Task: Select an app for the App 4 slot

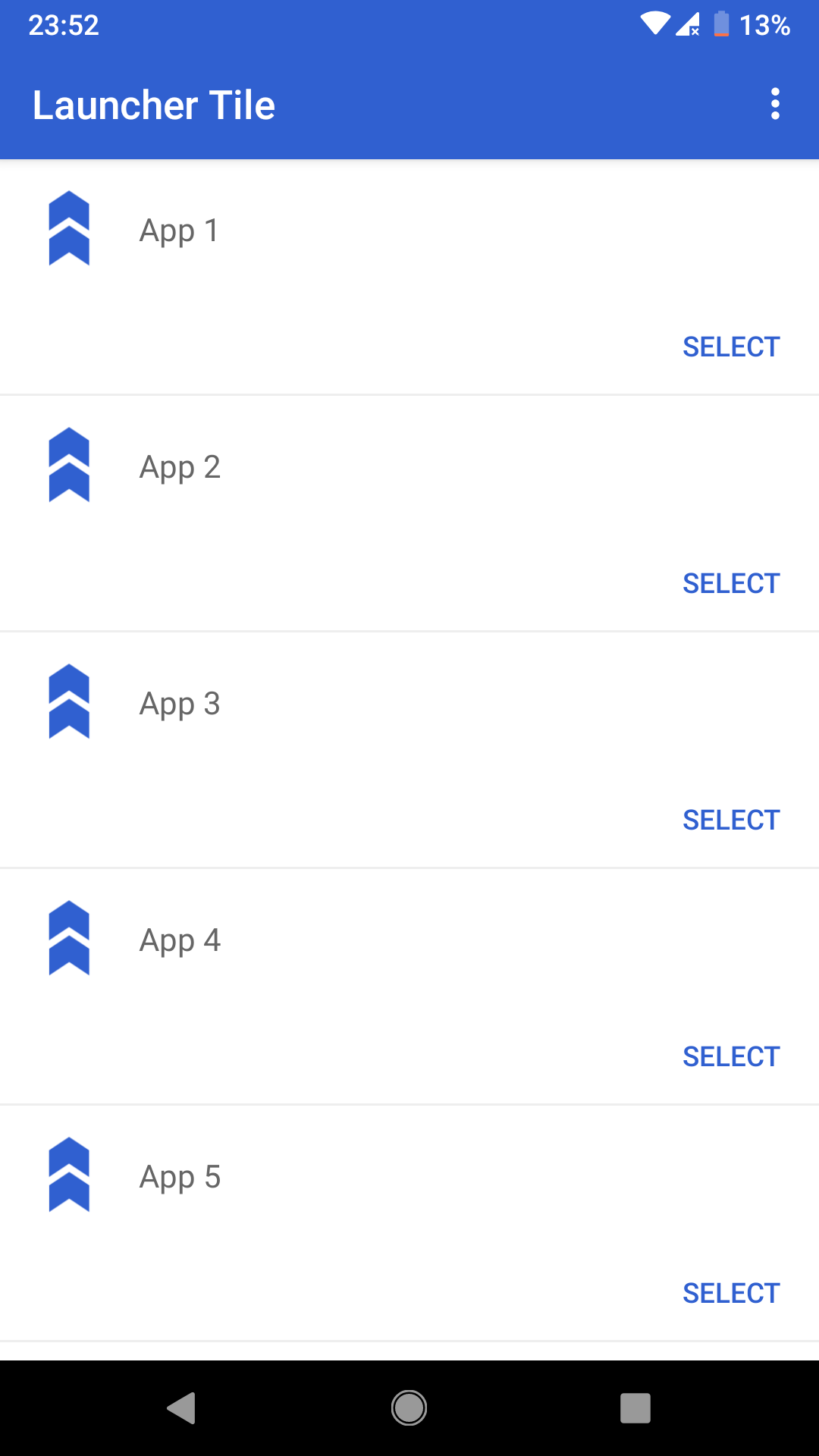Action: point(730,1056)
